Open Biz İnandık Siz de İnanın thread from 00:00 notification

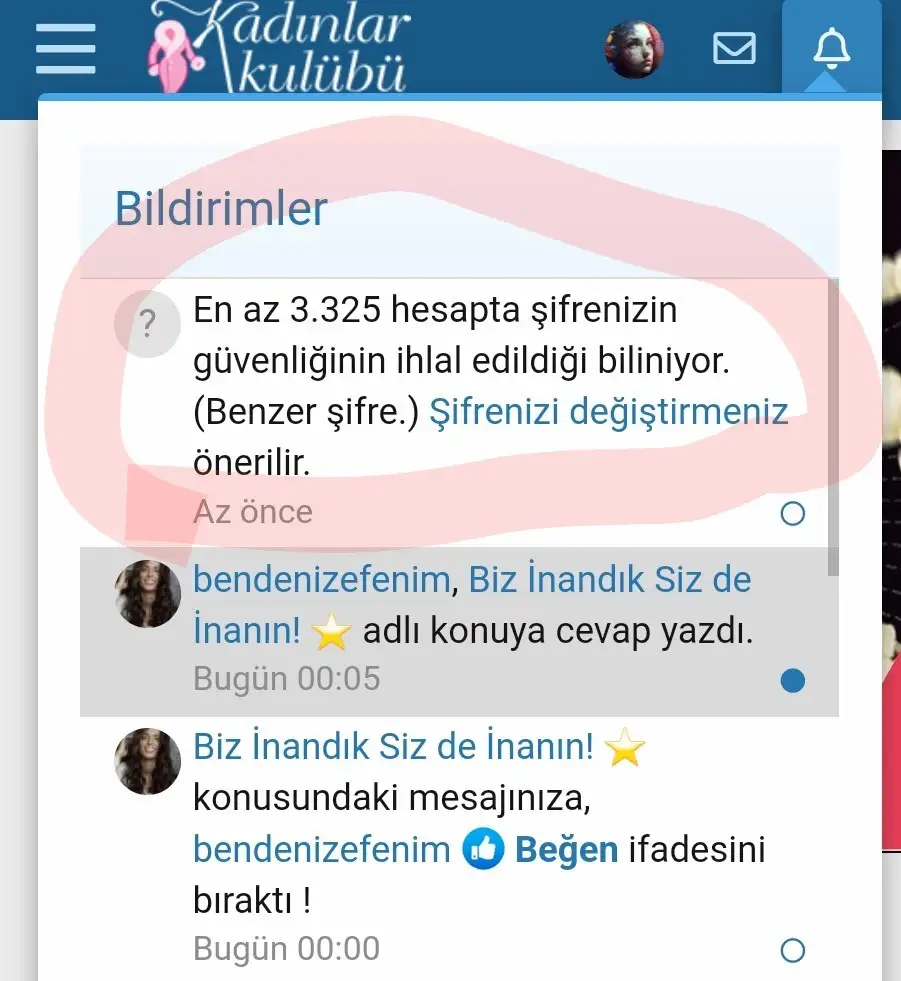[x=393, y=746]
